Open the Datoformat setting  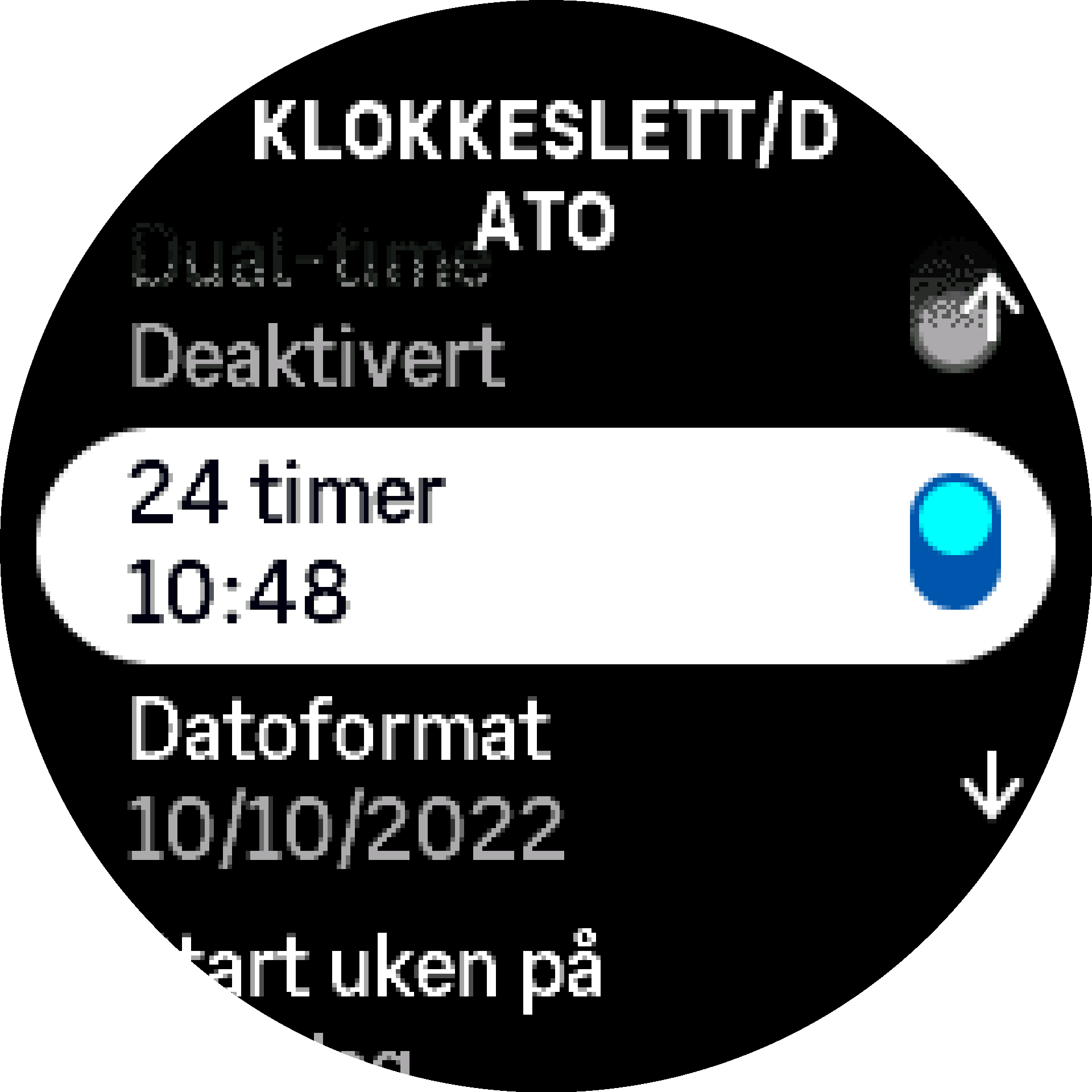341,778
